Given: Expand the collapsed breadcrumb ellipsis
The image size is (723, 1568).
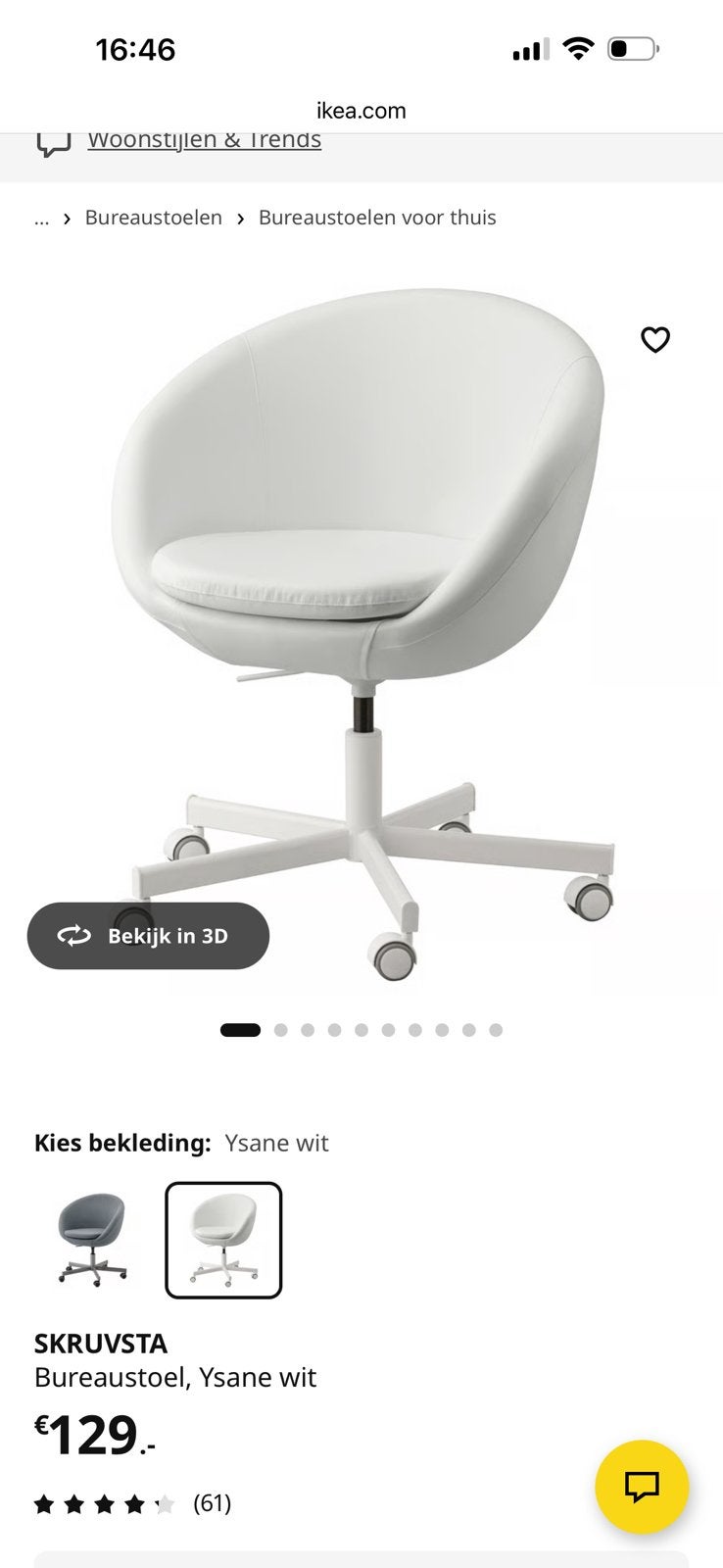Looking at the screenshot, I should pos(41,218).
